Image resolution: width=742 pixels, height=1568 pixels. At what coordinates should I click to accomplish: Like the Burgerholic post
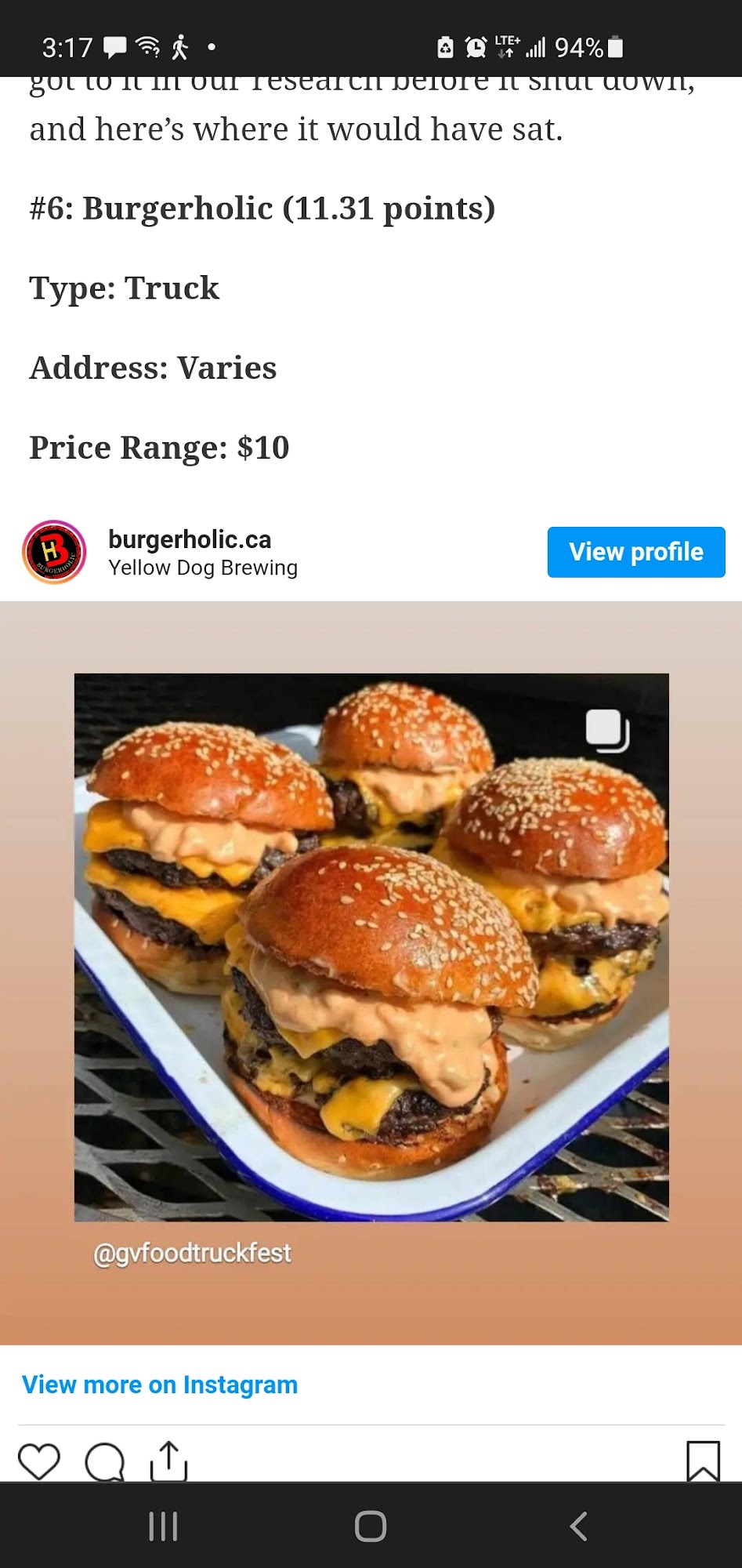[x=39, y=1461]
